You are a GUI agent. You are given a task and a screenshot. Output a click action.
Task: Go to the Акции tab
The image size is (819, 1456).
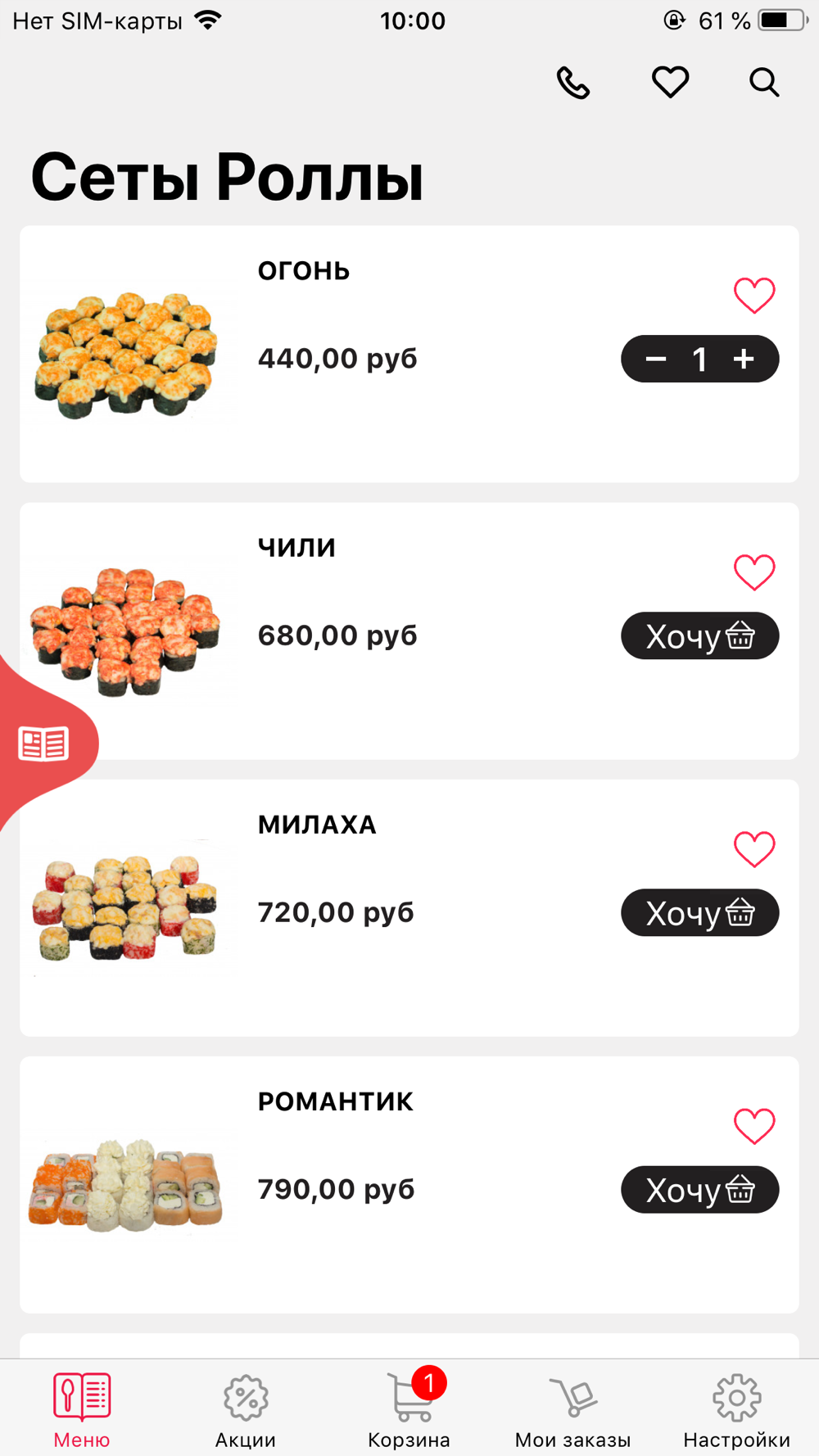246,1409
